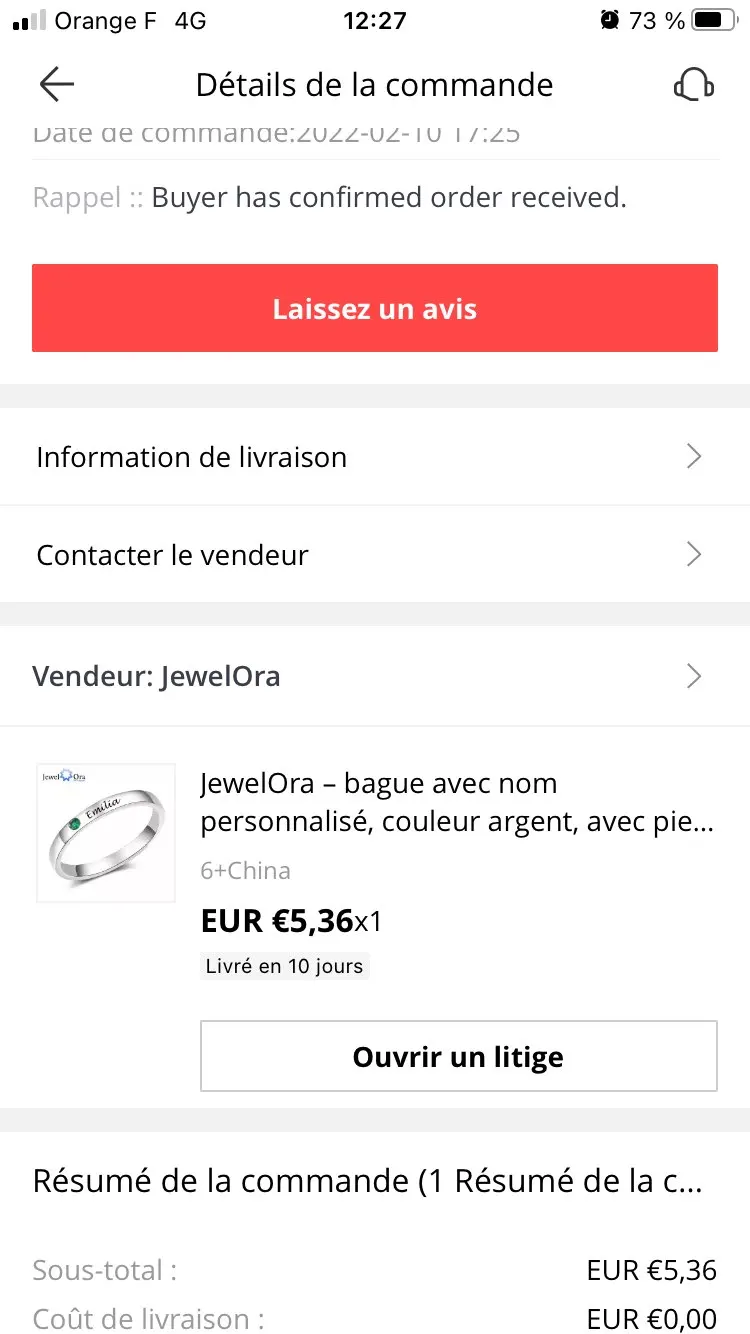Go back from order details
Screen dimensions: 750x1334
click(57, 85)
